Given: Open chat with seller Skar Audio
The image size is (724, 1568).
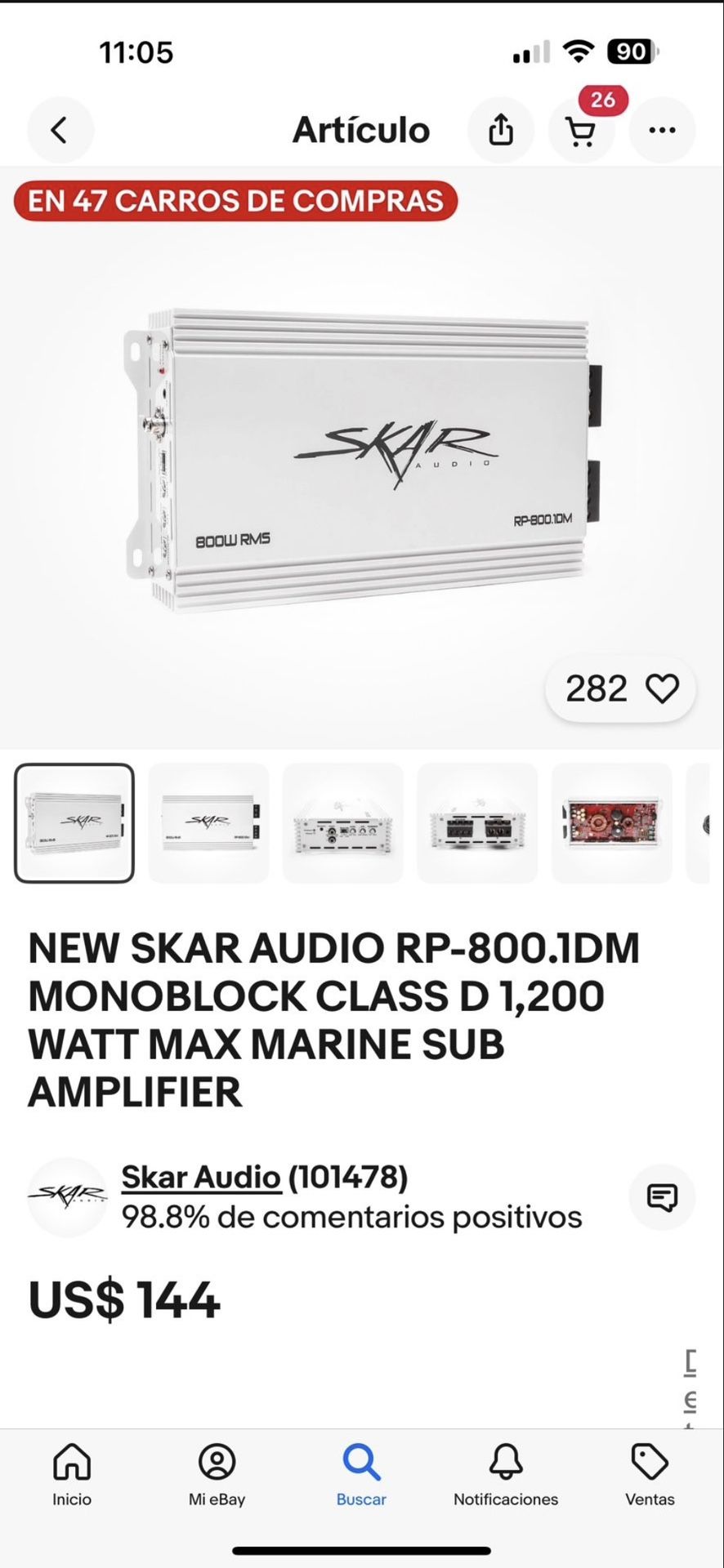Looking at the screenshot, I should point(662,1197).
